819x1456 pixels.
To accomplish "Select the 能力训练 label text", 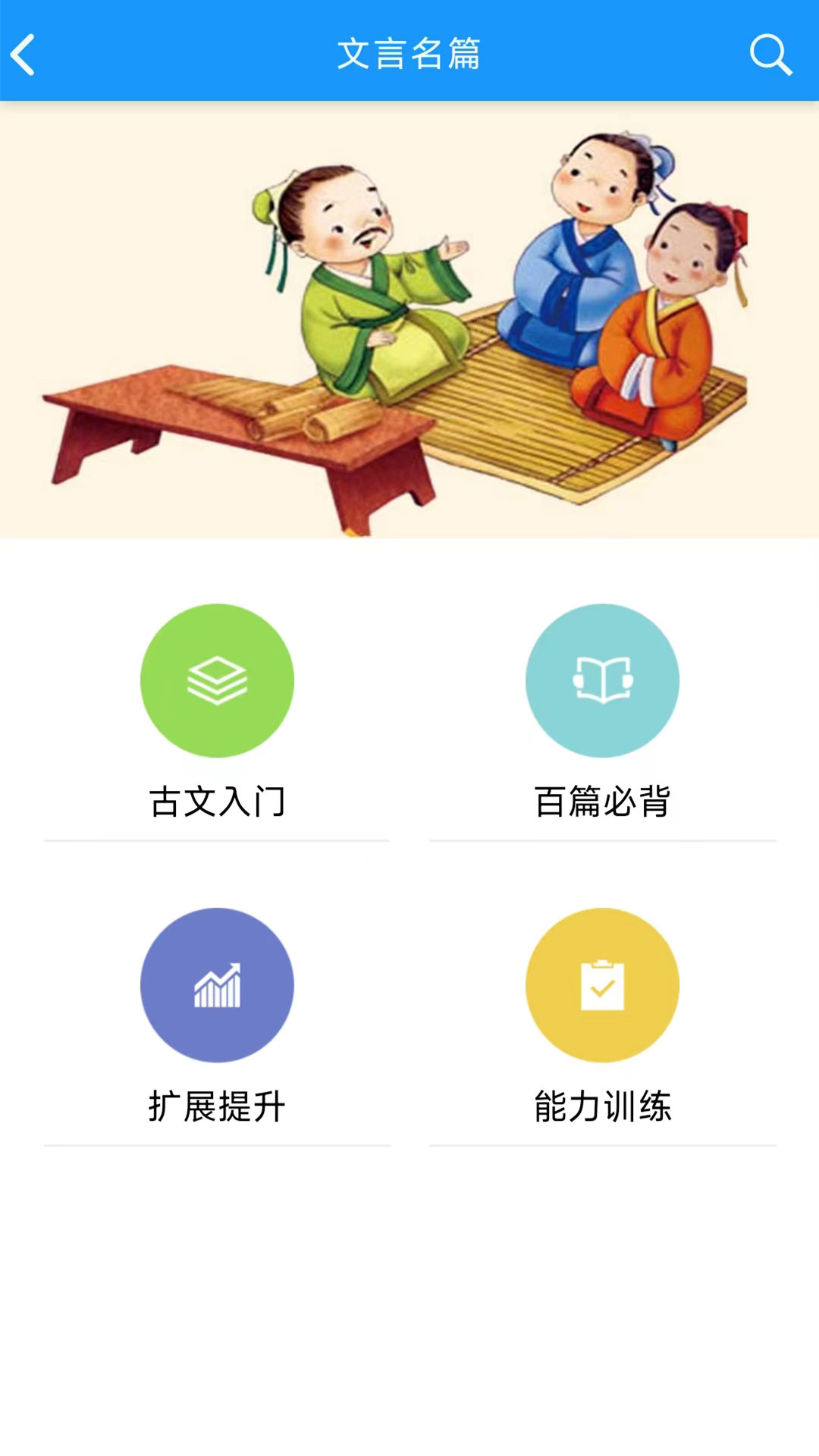I will (602, 1106).
